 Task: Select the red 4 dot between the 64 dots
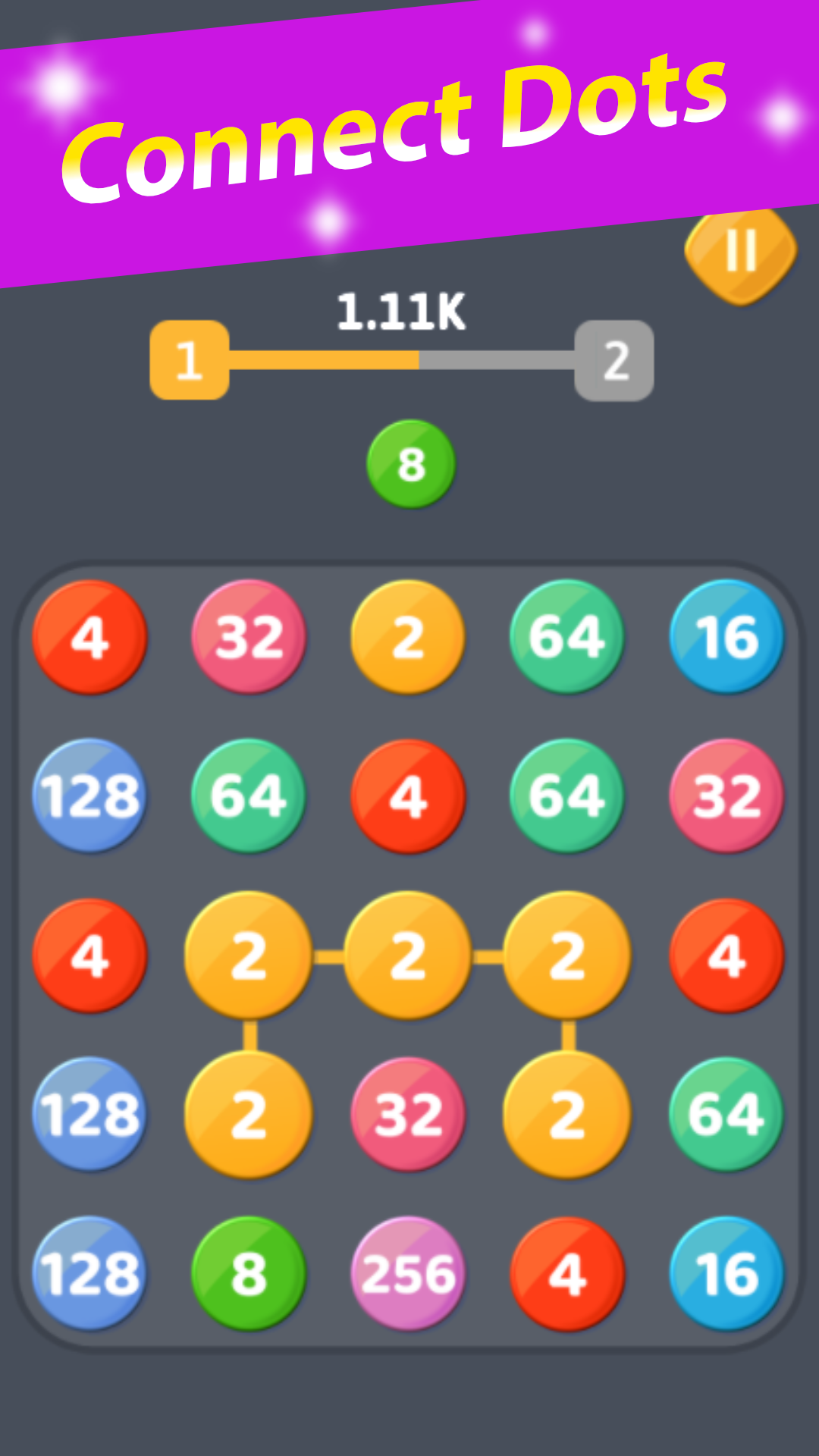407,796
